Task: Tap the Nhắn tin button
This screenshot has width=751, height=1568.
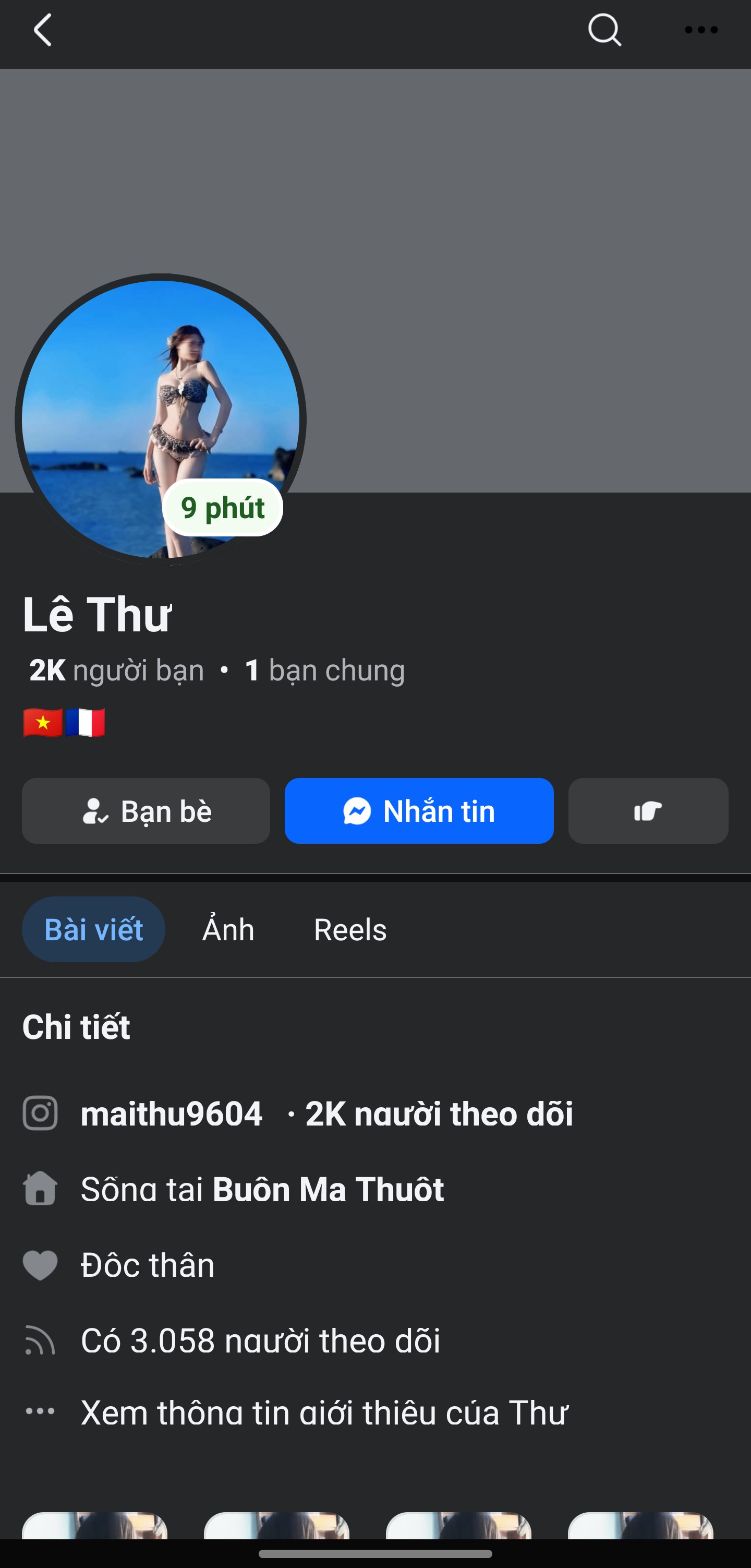Action: (419, 811)
